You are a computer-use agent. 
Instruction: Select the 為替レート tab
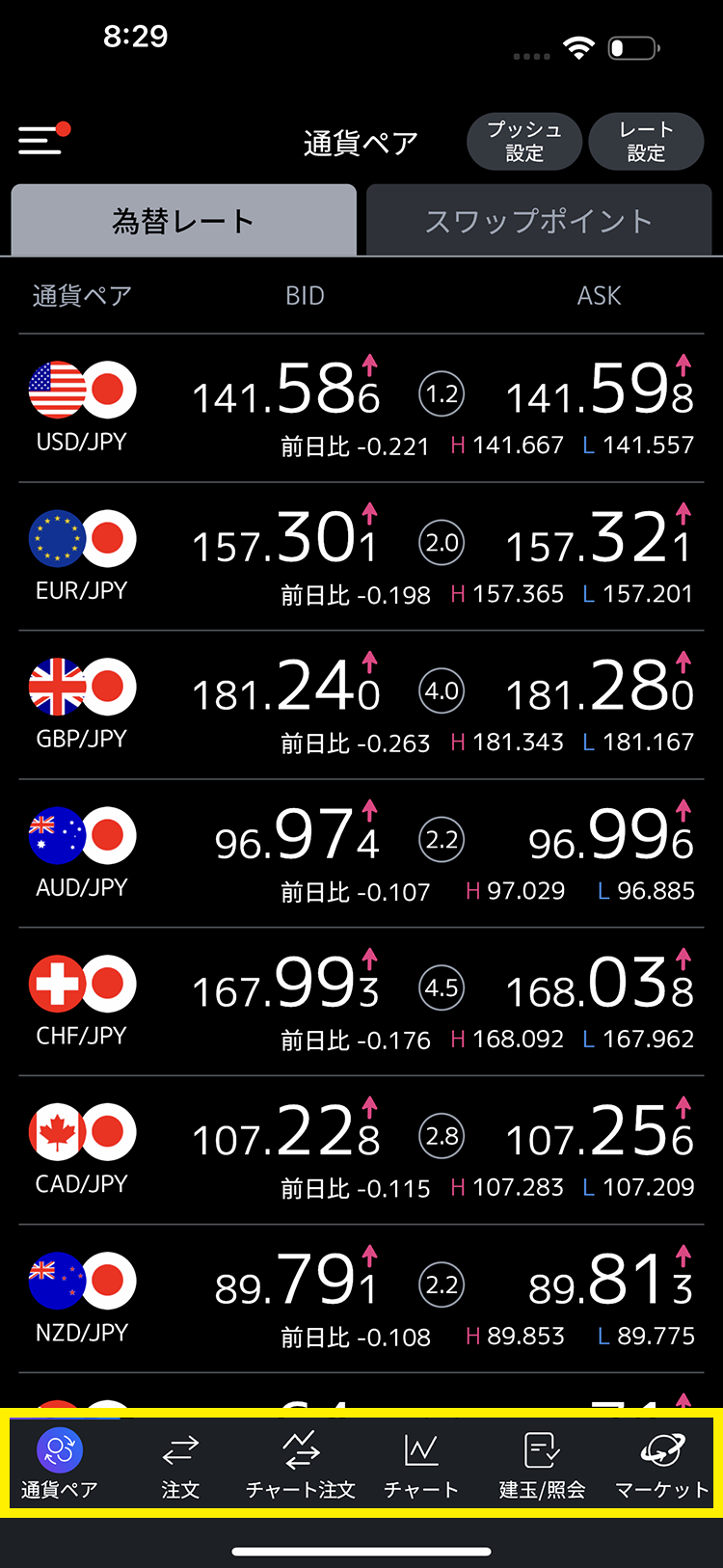(x=183, y=221)
